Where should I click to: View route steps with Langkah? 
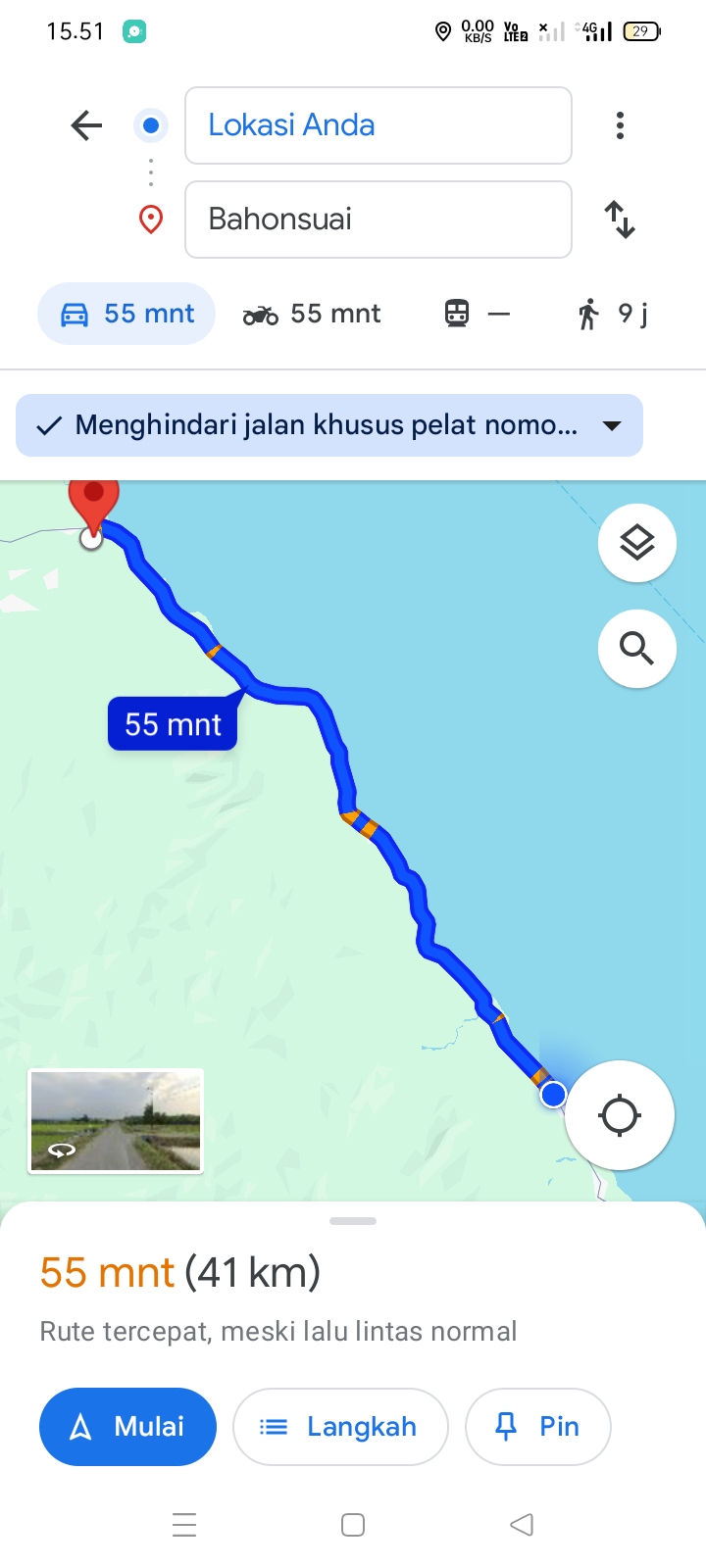tap(340, 1427)
